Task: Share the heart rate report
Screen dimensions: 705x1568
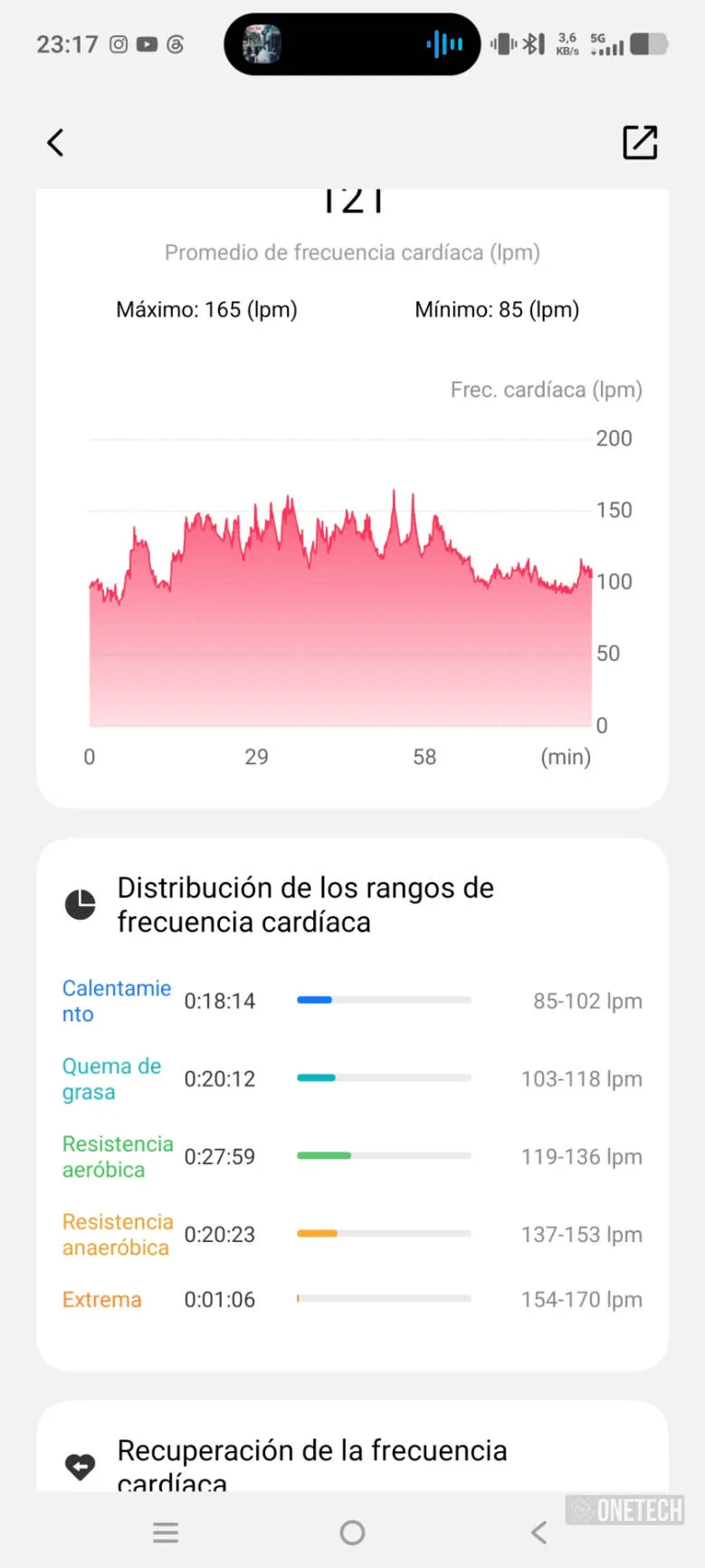Action: tap(640, 142)
